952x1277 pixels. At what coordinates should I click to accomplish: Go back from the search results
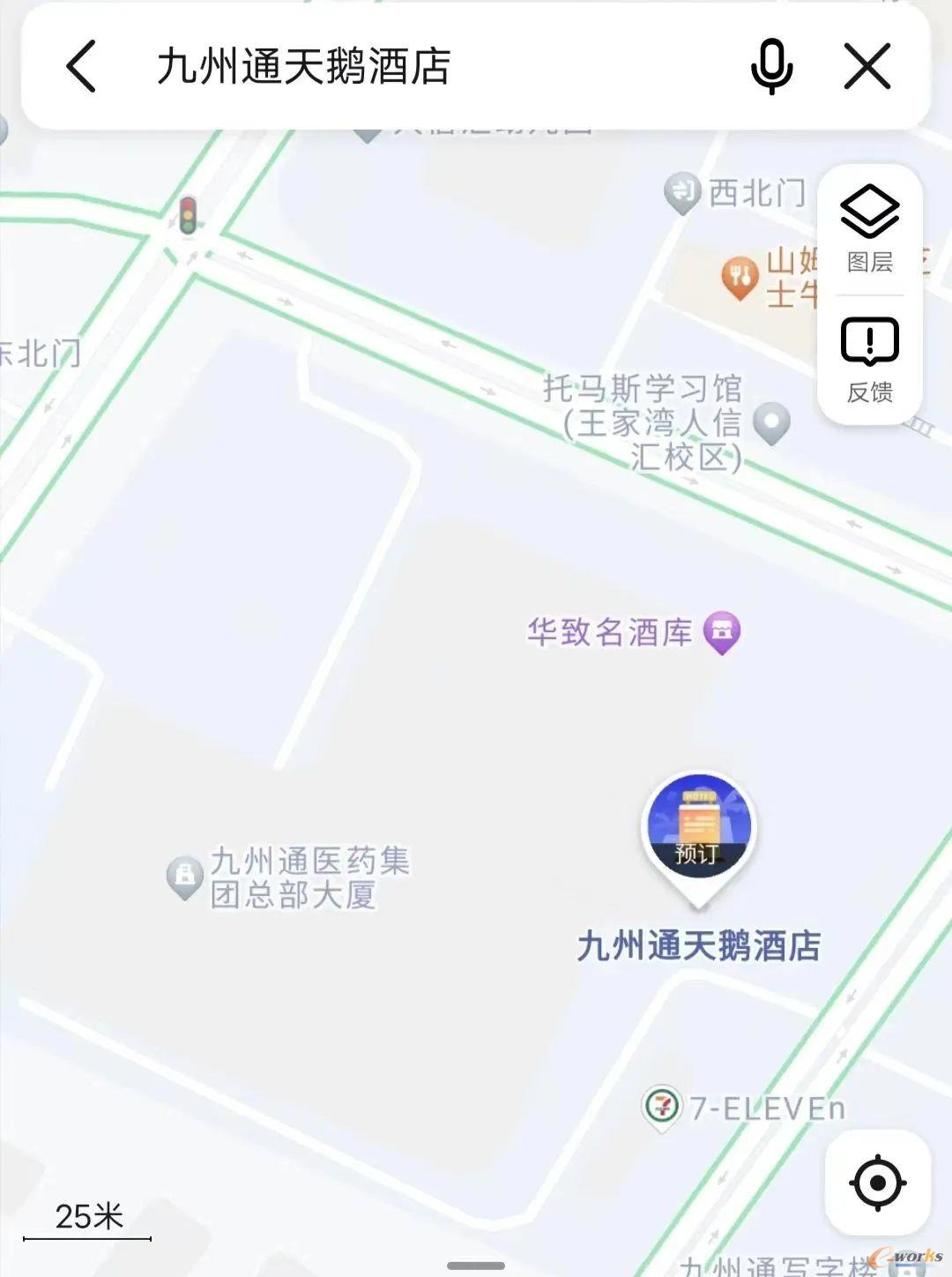pyautogui.click(x=81, y=67)
